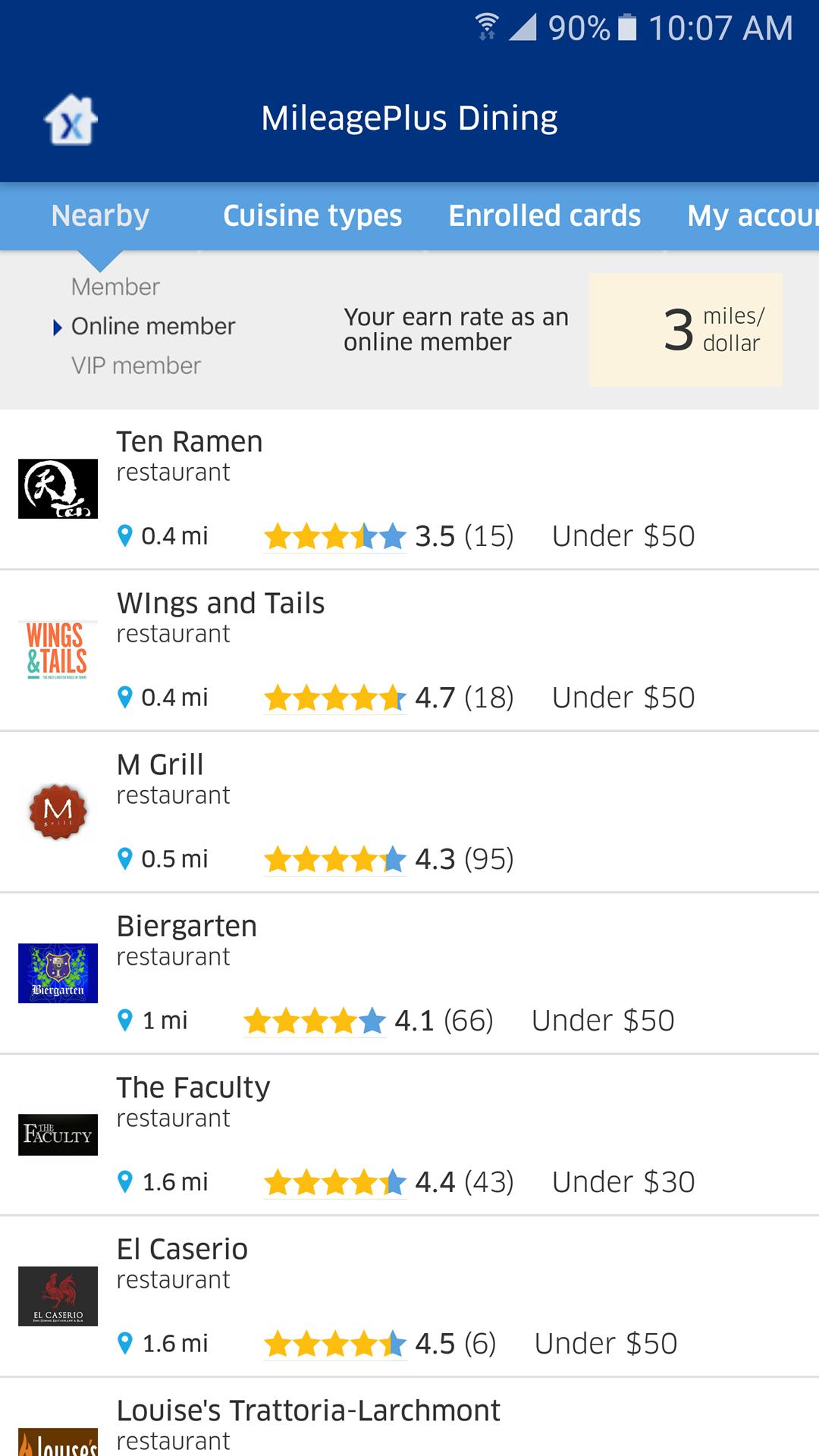Go to the My account tab
Screen dimensions: 819x1456
752,216
